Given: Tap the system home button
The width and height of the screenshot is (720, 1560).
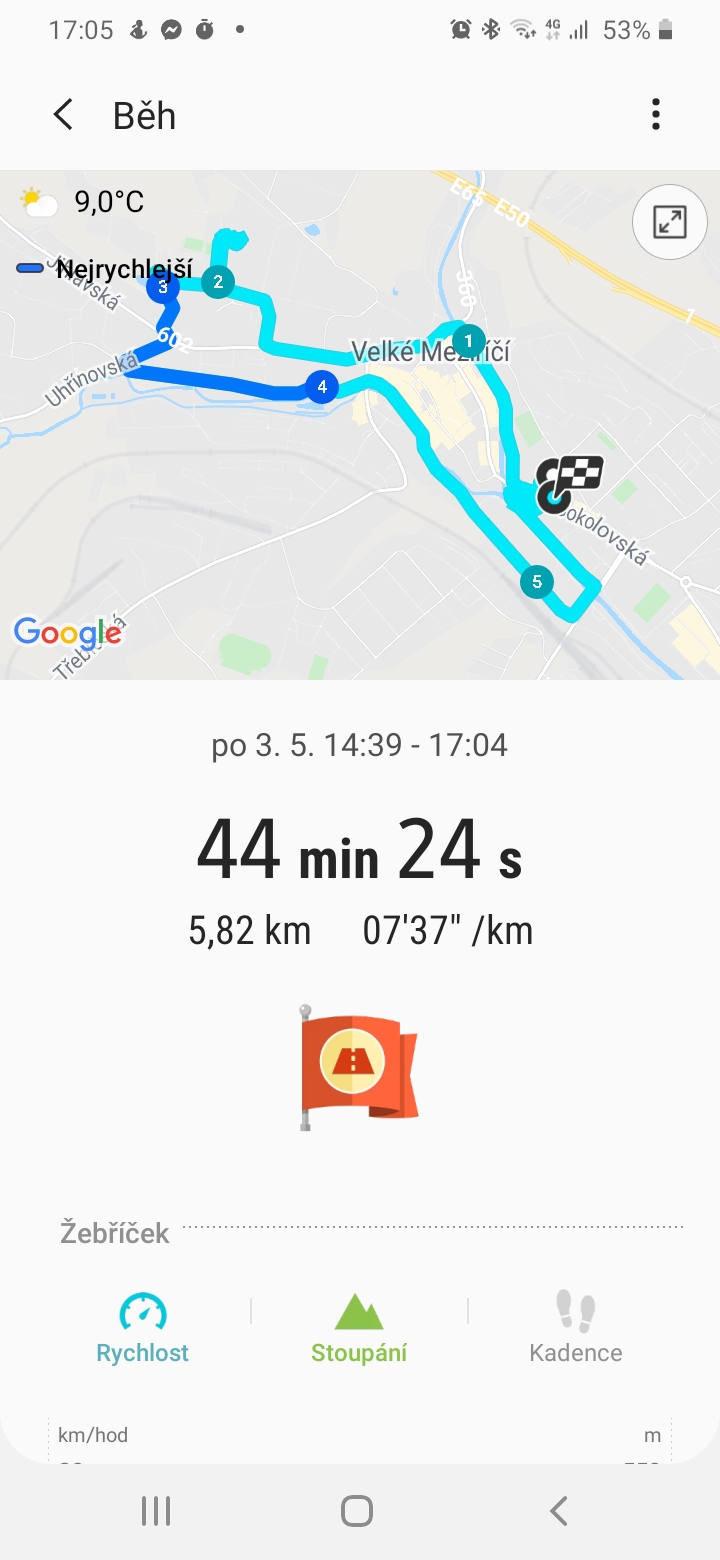Looking at the screenshot, I should pos(357,1510).
